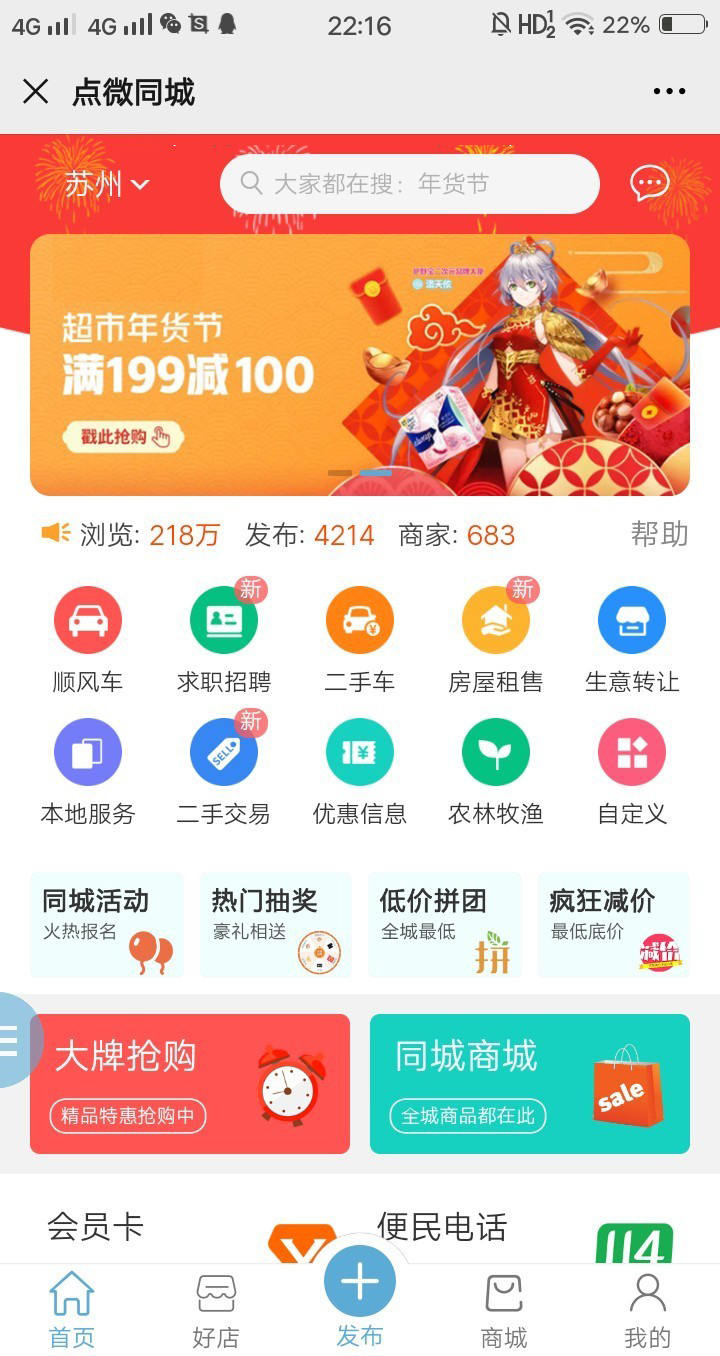Close the 点微同城 mini program

tap(36, 92)
